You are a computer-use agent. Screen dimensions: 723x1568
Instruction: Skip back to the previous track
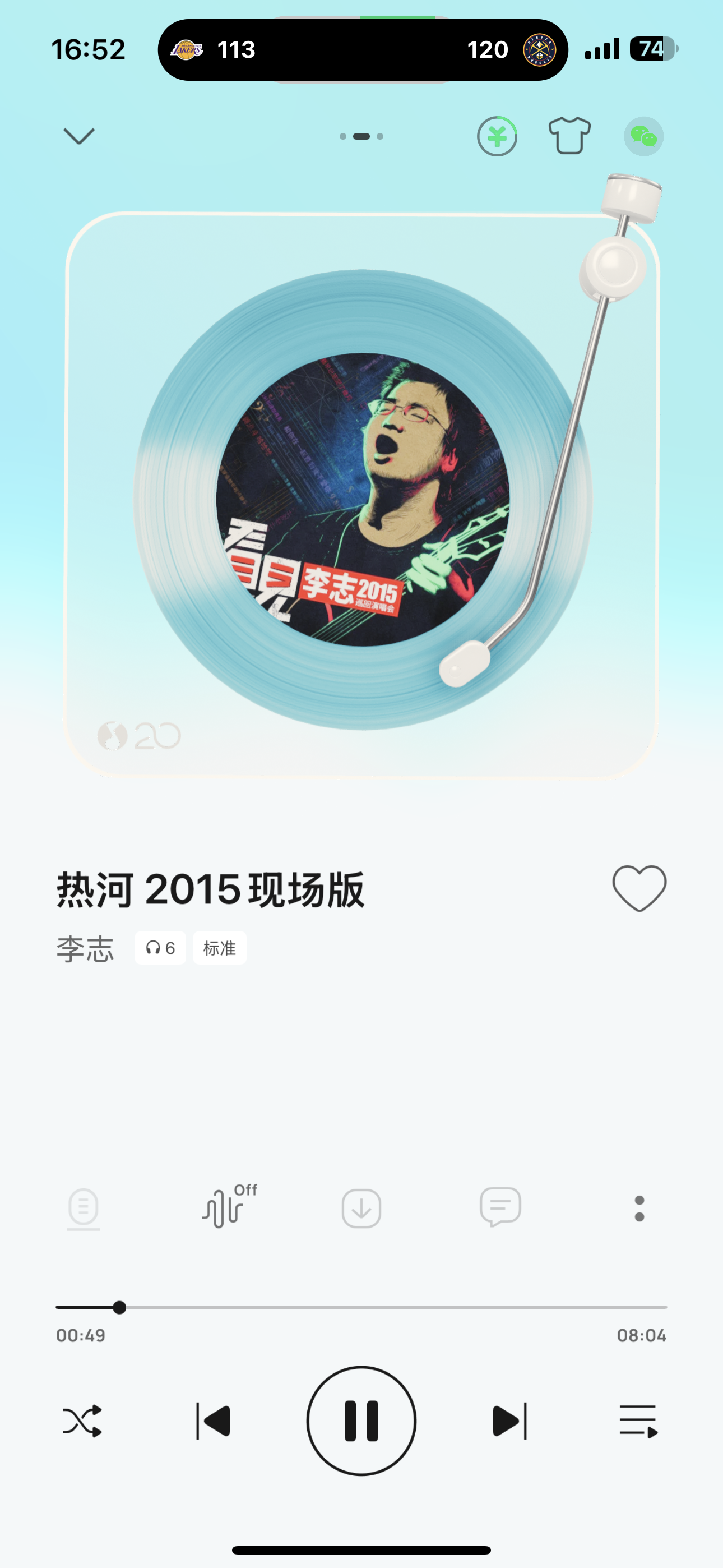coord(214,1421)
